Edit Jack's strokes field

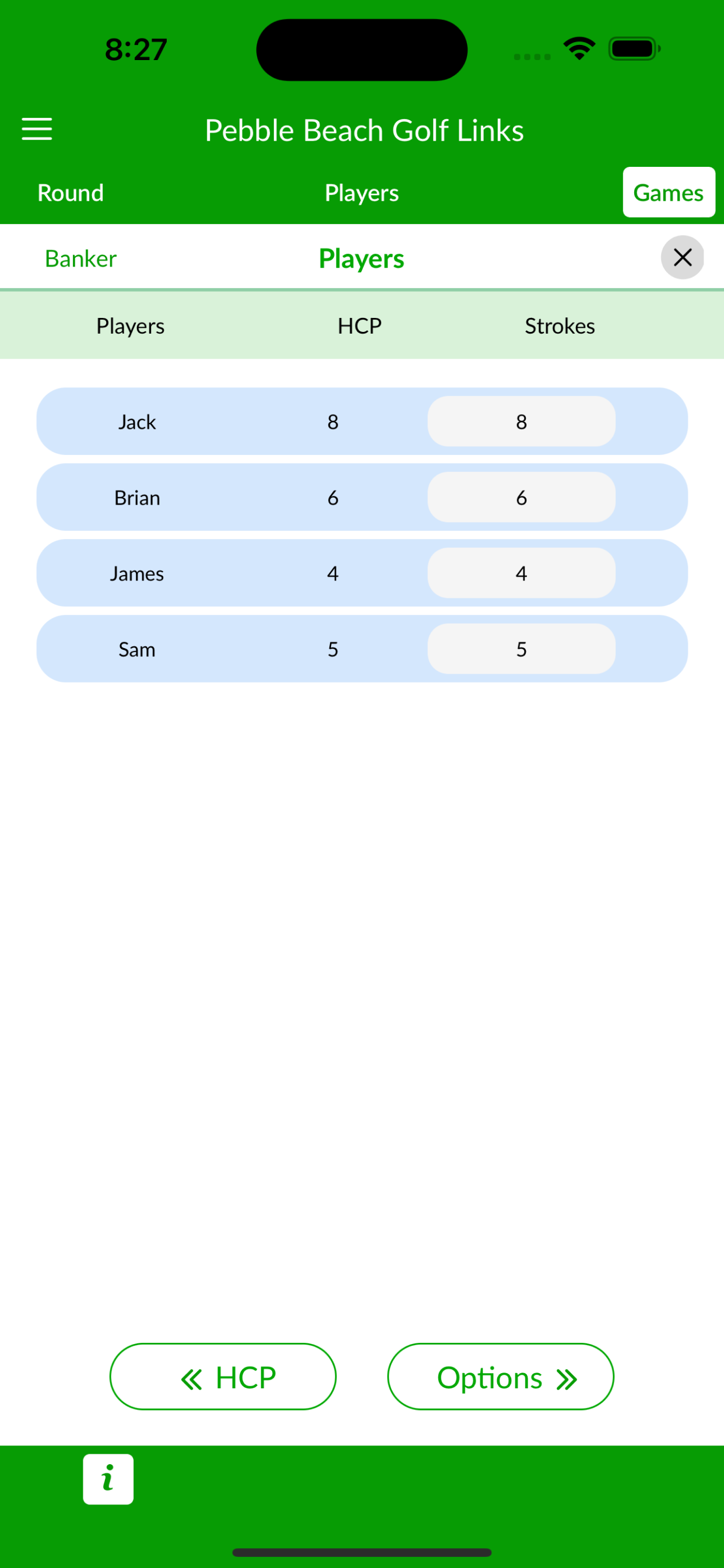pyautogui.click(x=521, y=421)
